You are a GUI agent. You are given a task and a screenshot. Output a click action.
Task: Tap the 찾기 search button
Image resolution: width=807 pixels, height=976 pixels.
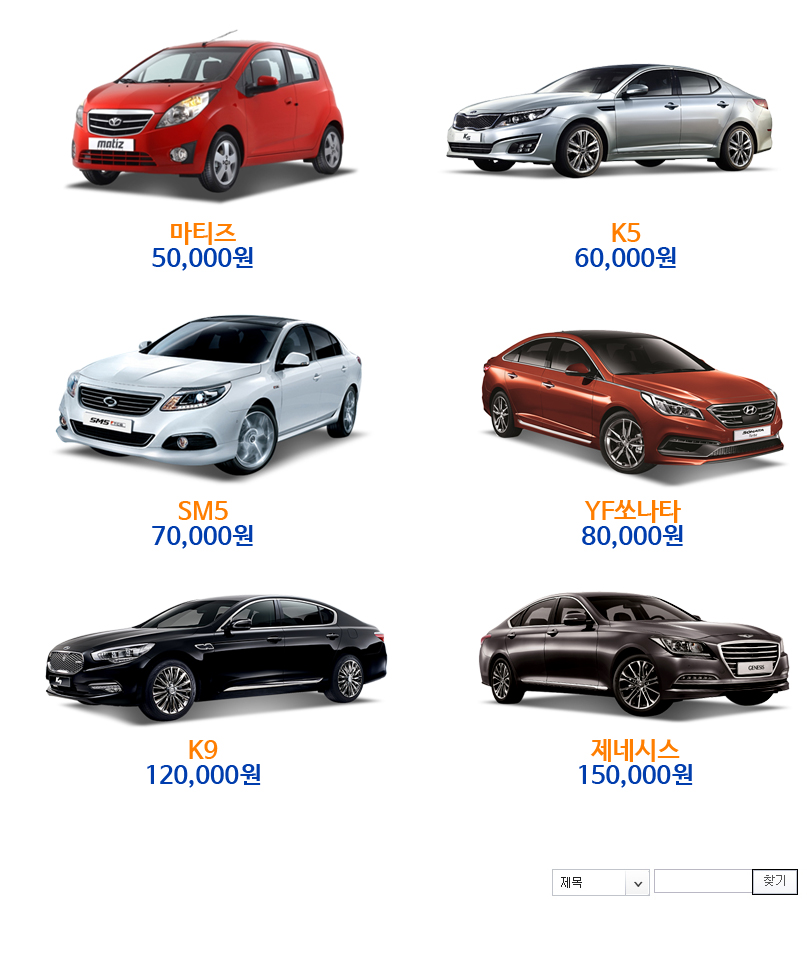774,881
